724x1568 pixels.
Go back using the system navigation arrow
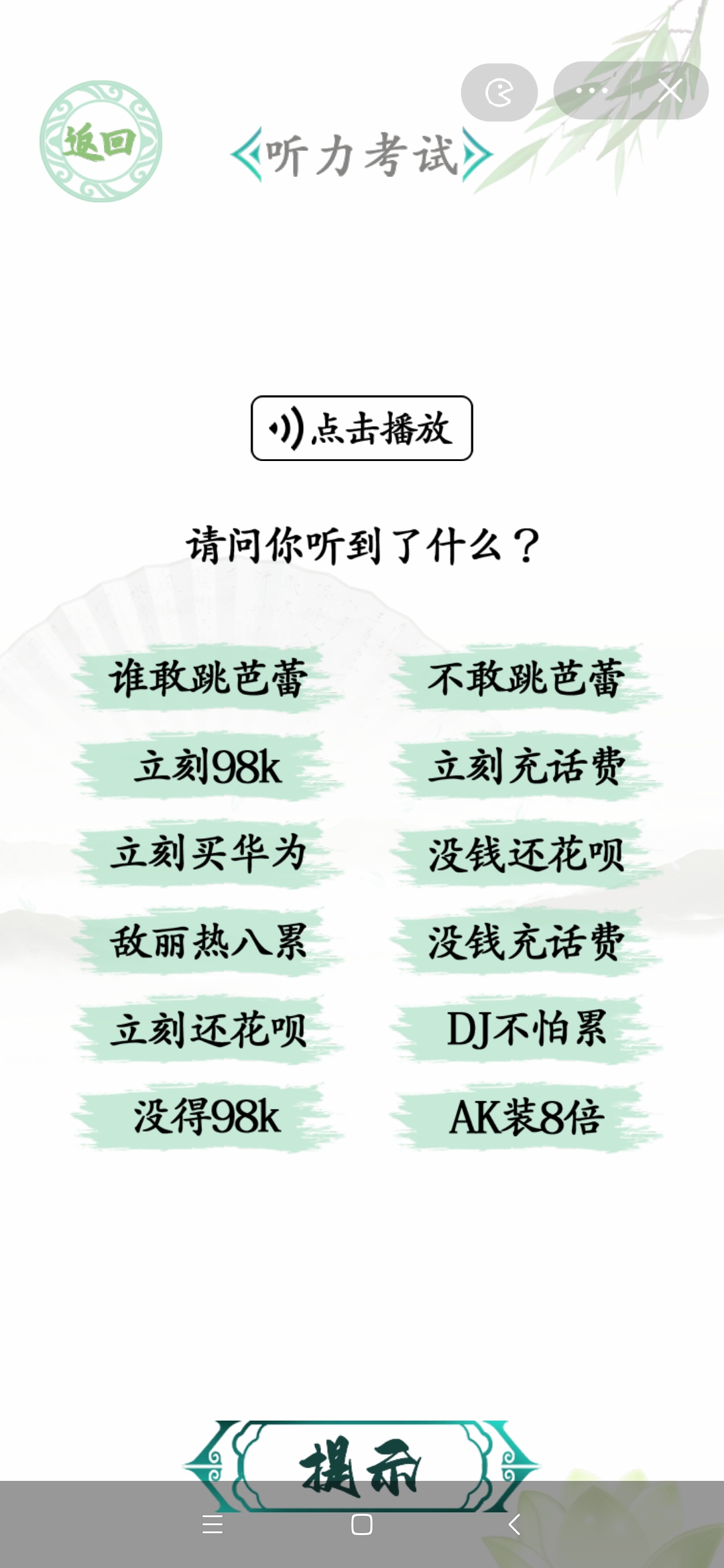click(514, 1525)
